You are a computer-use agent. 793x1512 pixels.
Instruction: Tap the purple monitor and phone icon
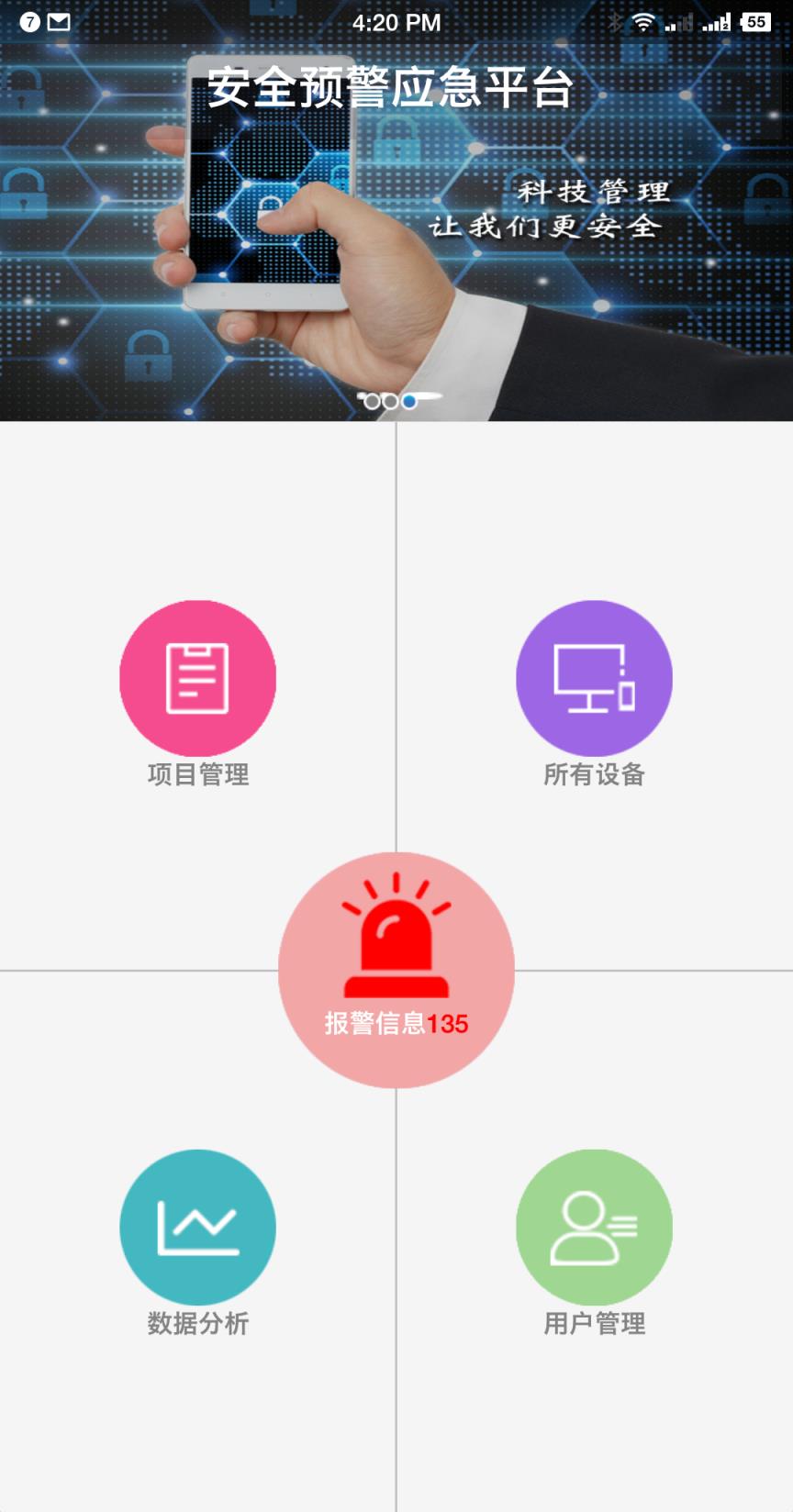click(594, 677)
